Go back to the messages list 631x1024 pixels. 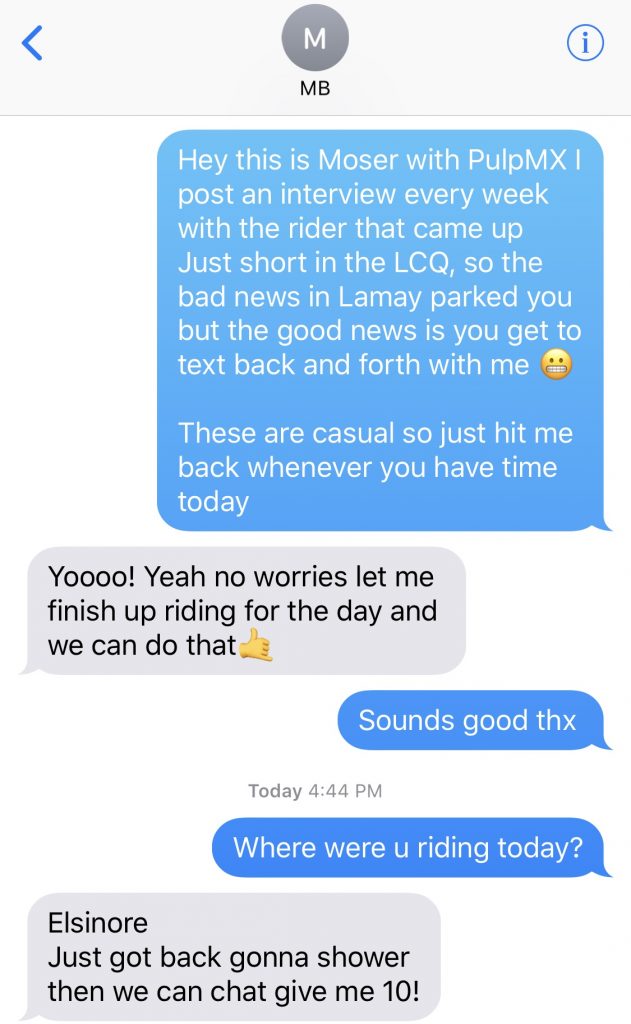[x=33, y=44]
